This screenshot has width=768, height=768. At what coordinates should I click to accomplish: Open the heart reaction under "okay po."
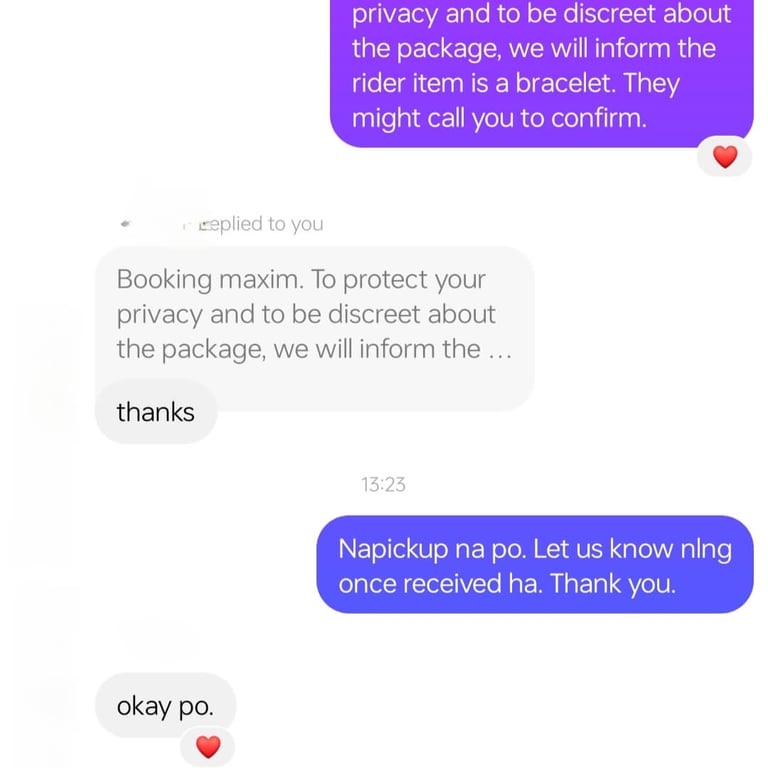pos(208,747)
